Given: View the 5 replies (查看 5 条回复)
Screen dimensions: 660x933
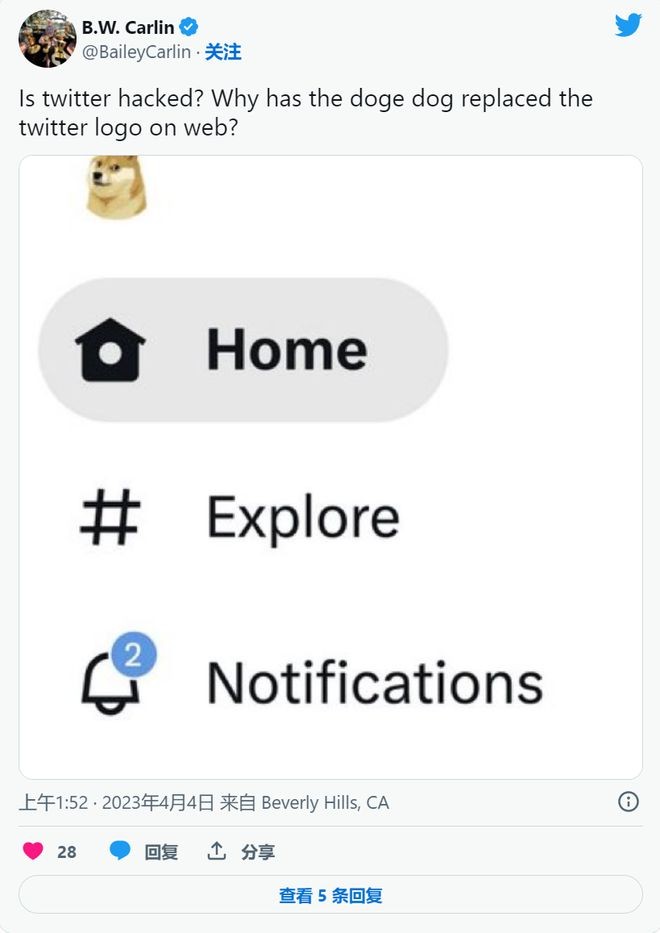Looking at the screenshot, I should [x=330, y=895].
